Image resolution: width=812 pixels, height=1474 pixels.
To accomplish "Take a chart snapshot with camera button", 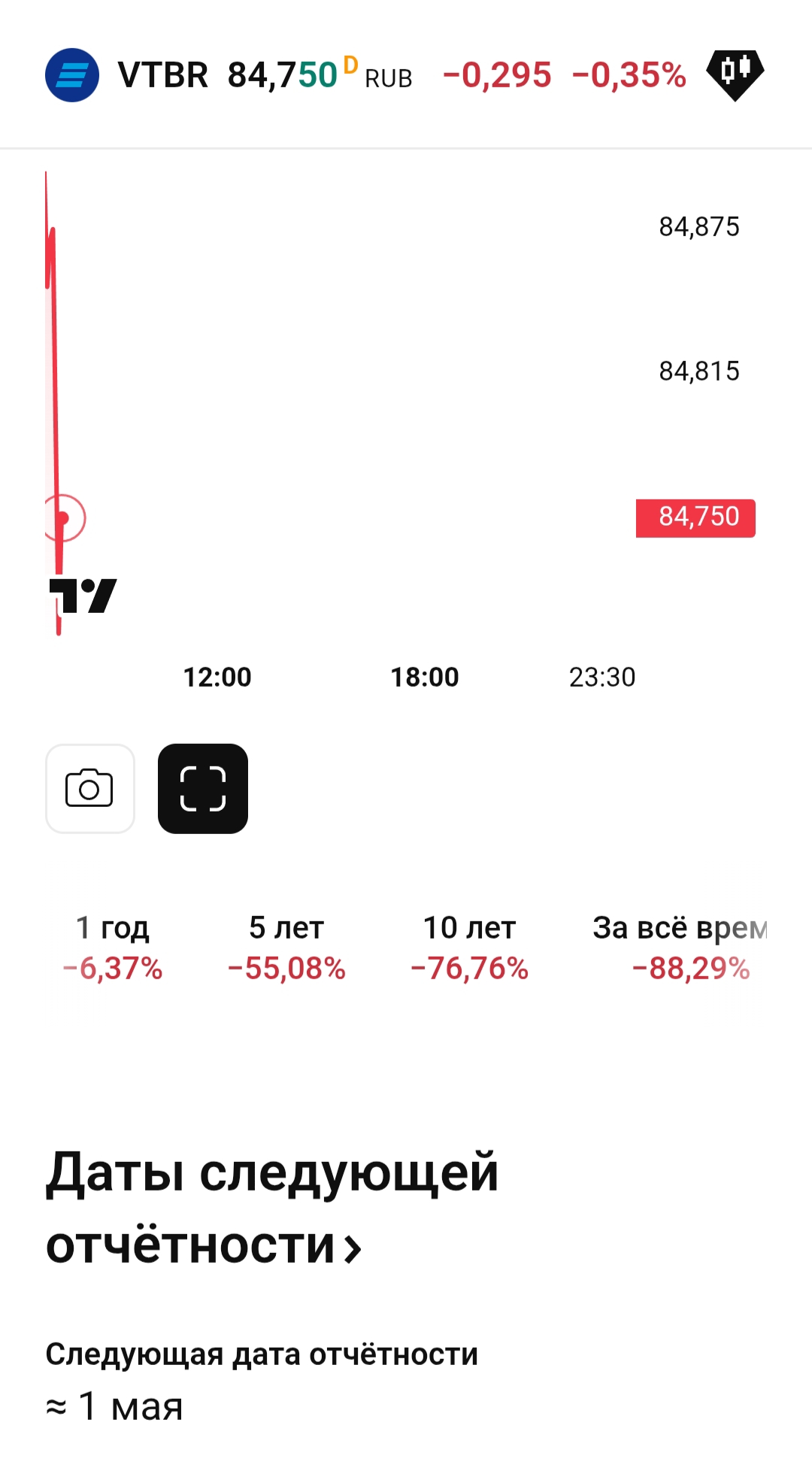I will [x=90, y=789].
